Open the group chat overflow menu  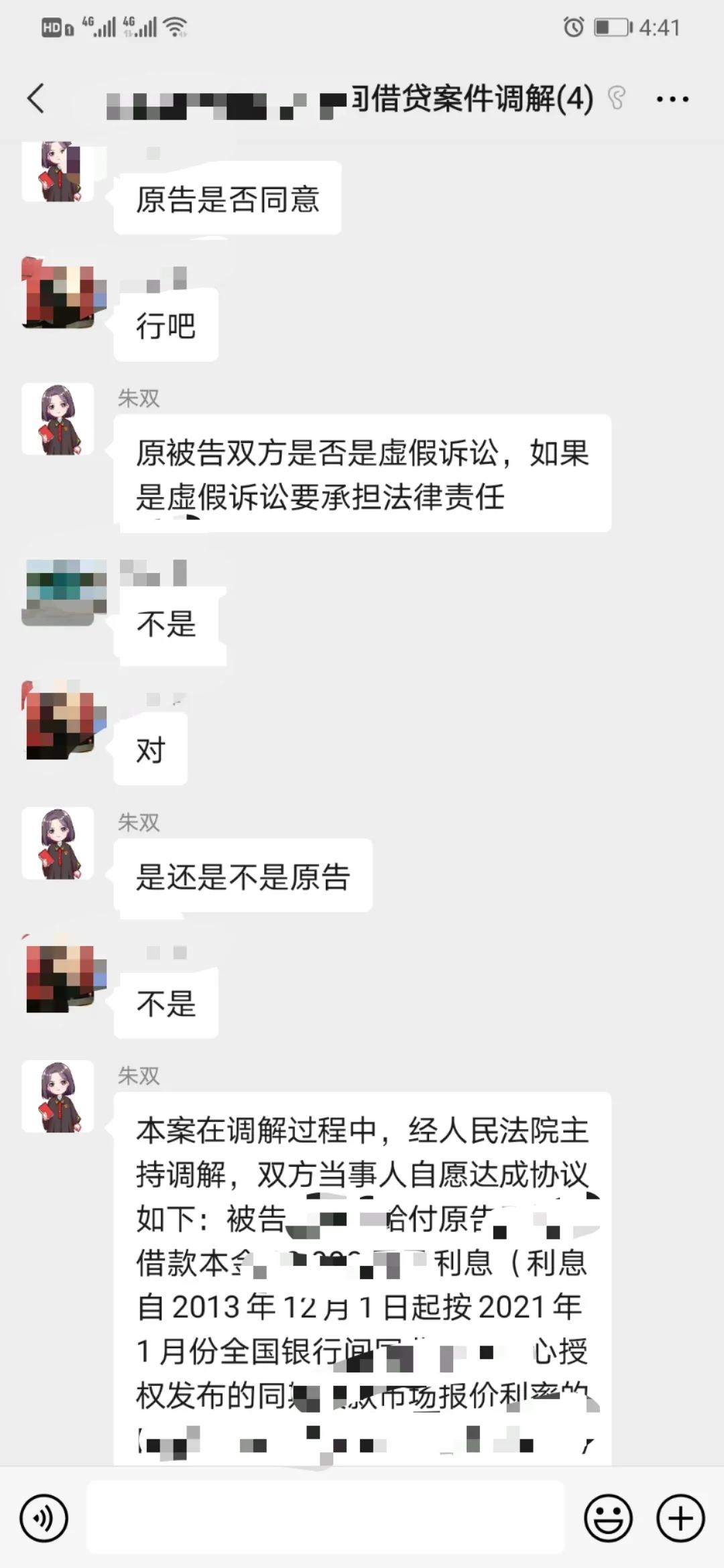pyautogui.click(x=672, y=99)
